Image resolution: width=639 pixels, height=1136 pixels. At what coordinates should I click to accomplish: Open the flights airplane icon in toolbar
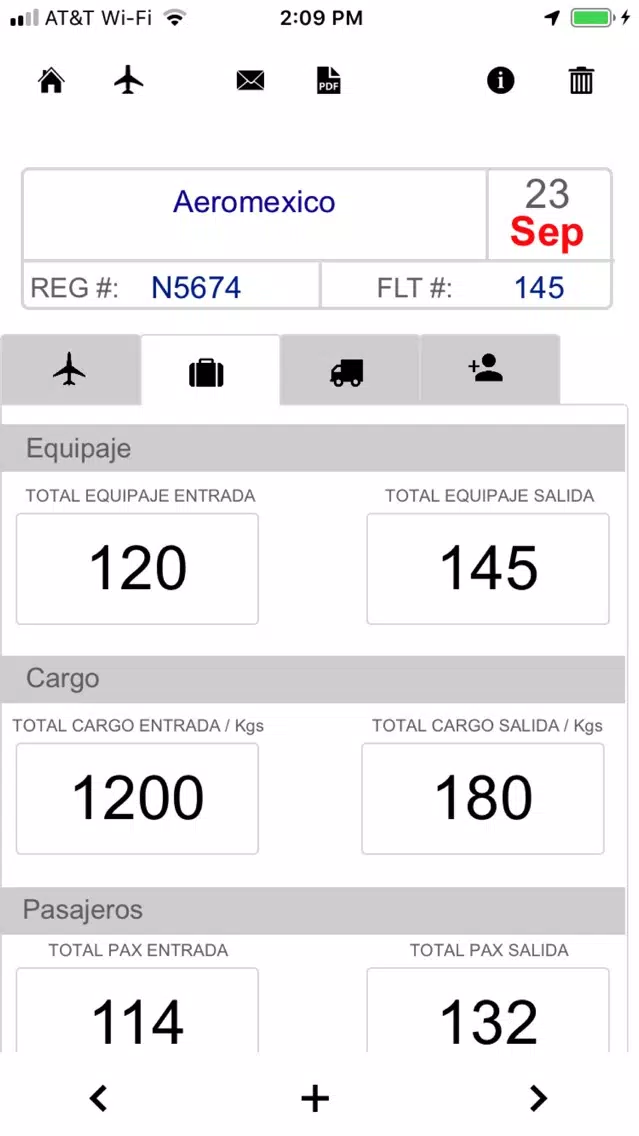point(128,80)
